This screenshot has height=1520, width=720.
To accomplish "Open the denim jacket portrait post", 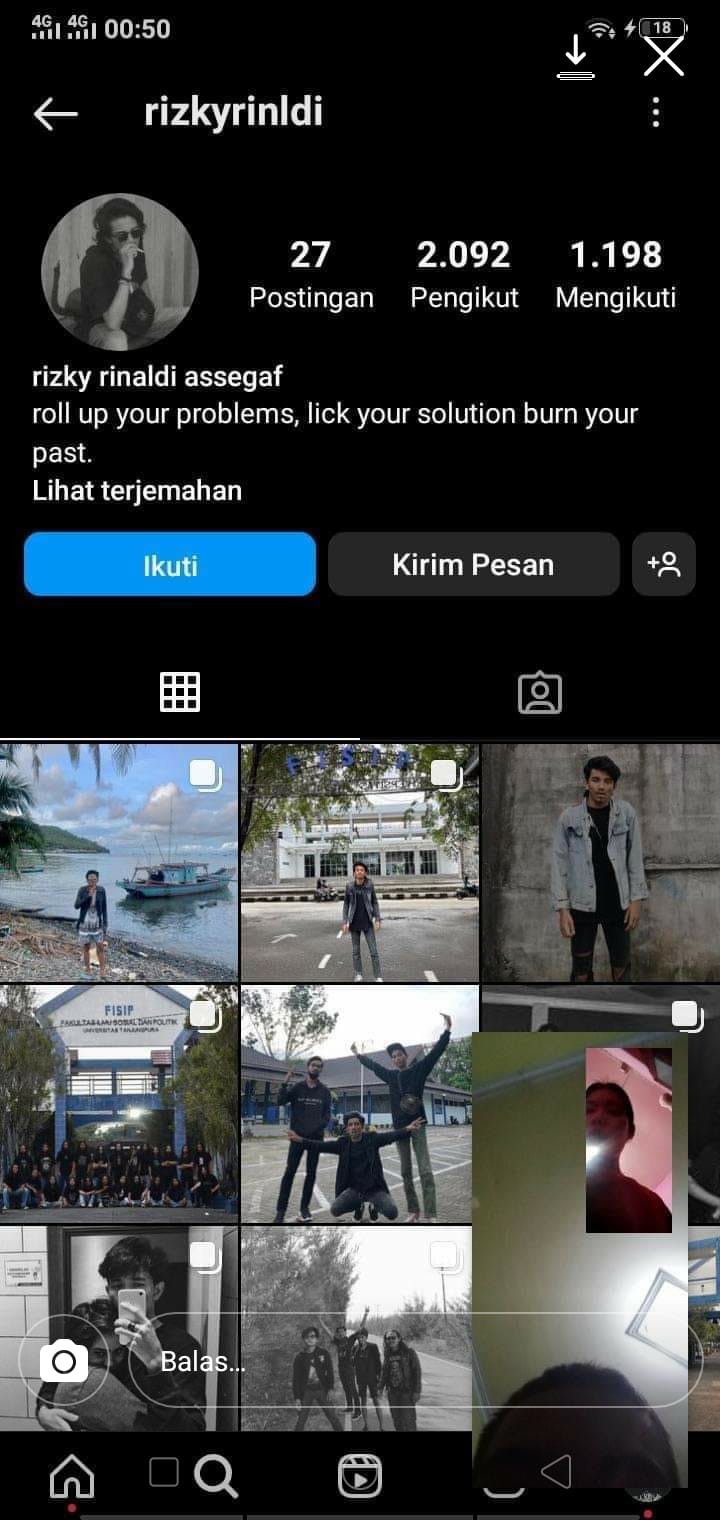I will click(600, 862).
